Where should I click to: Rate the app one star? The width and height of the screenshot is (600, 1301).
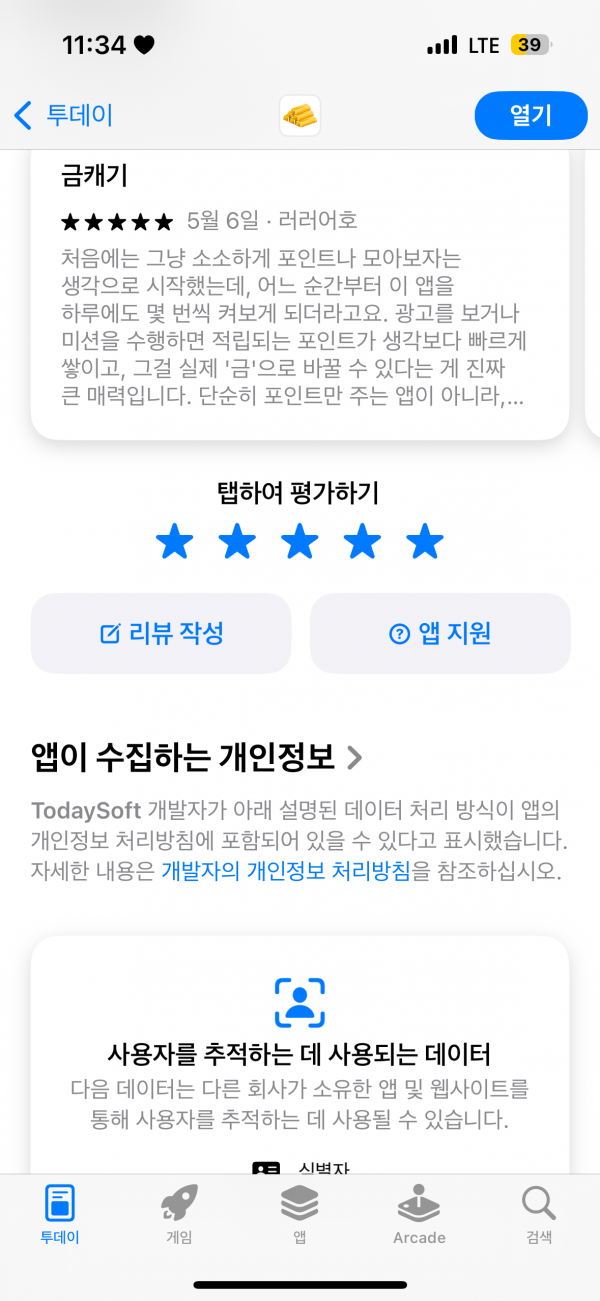click(175, 542)
